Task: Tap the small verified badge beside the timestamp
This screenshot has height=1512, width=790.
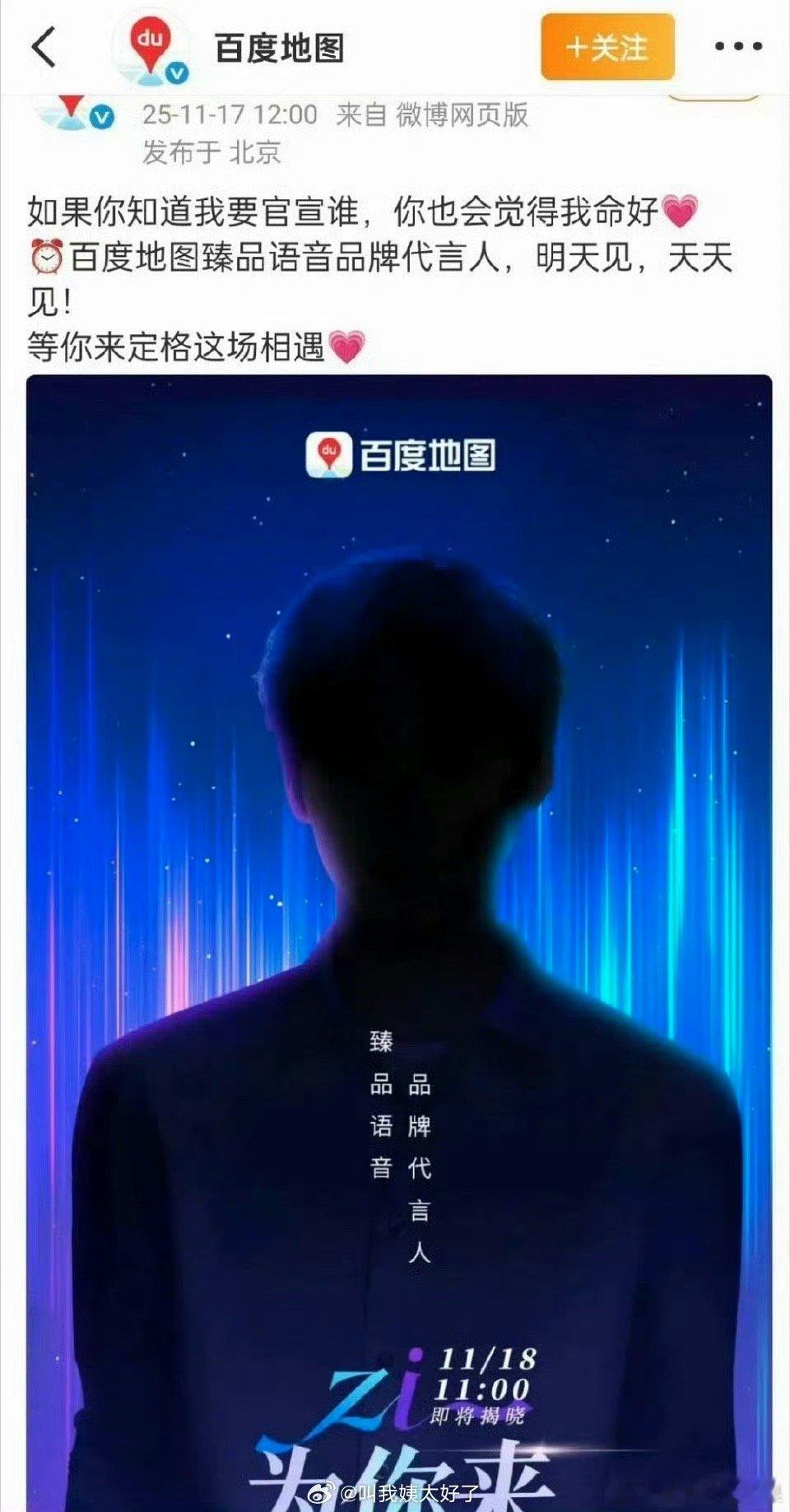Action: tap(102, 117)
